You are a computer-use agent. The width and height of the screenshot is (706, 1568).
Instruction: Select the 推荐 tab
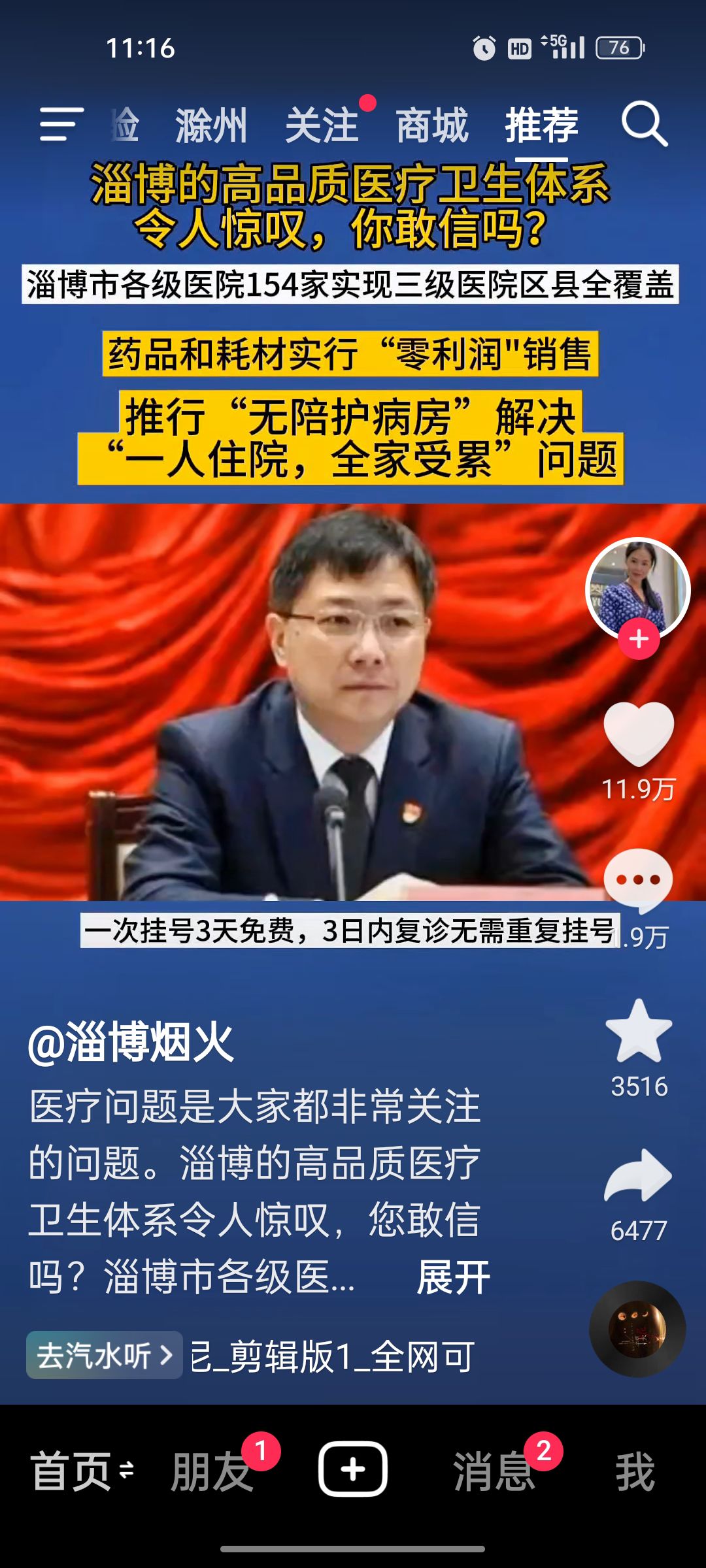[541, 125]
